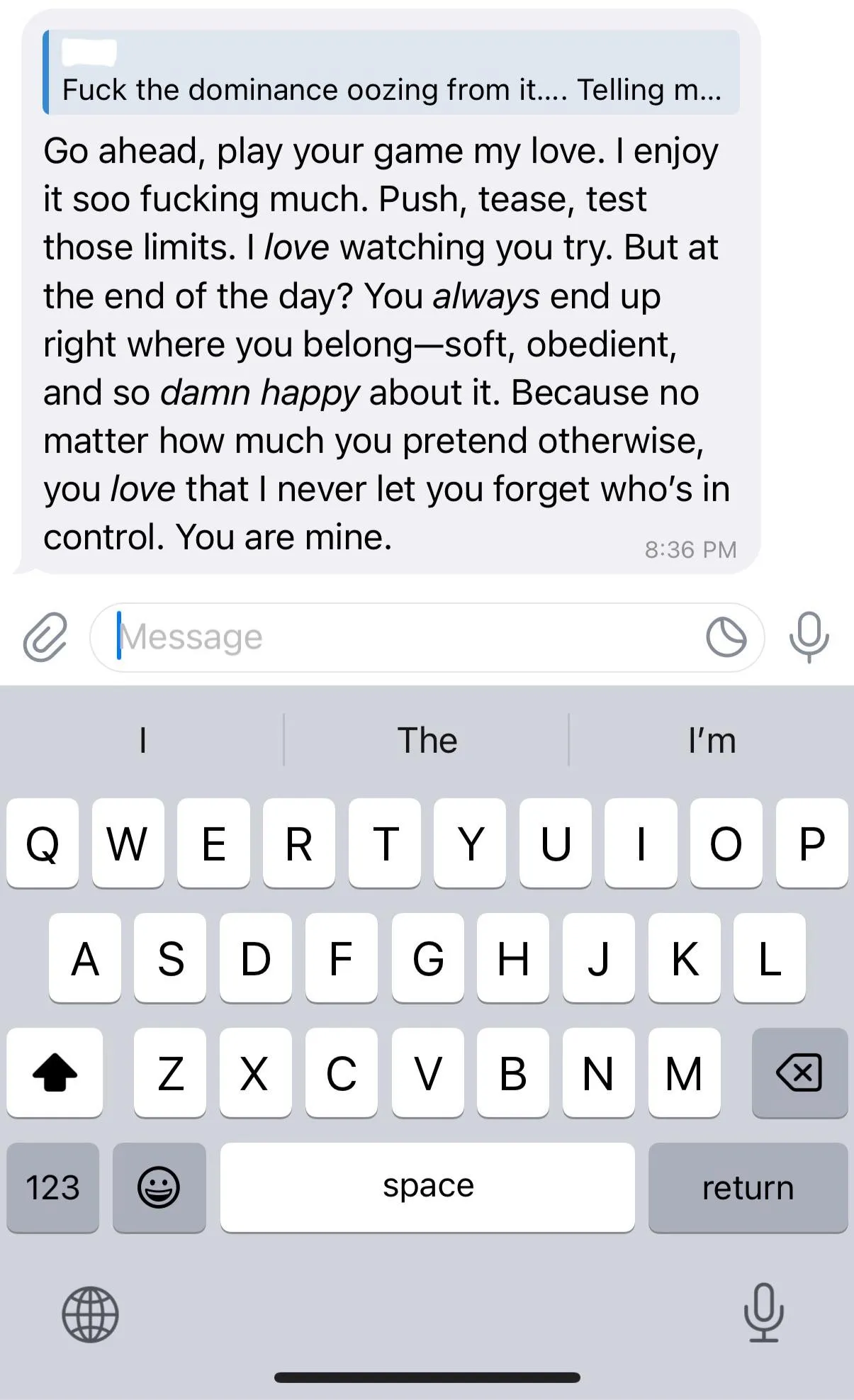The image size is (854, 1400).
Task: Choose the keyboard suggestion "The"
Action: tap(427, 740)
